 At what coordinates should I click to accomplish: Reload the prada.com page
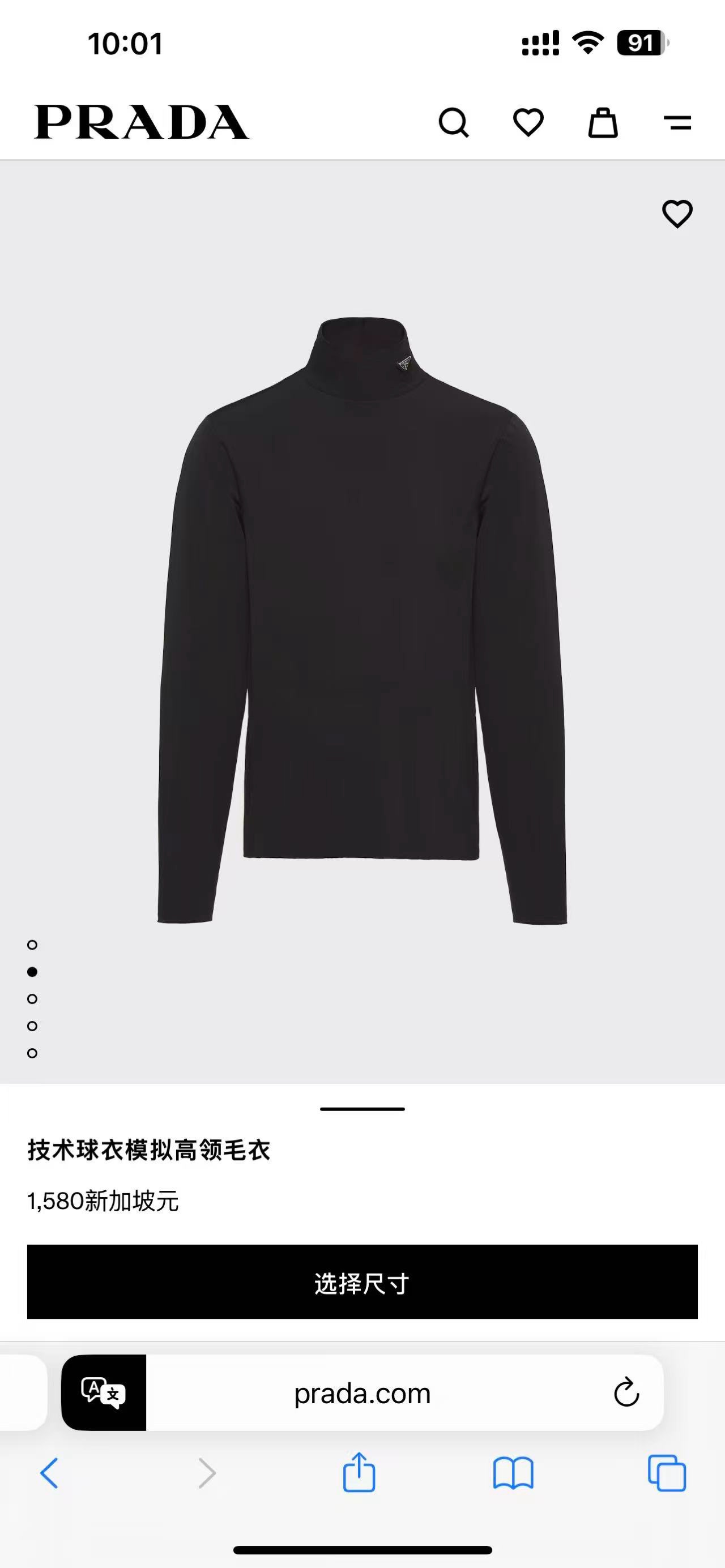tap(626, 1392)
